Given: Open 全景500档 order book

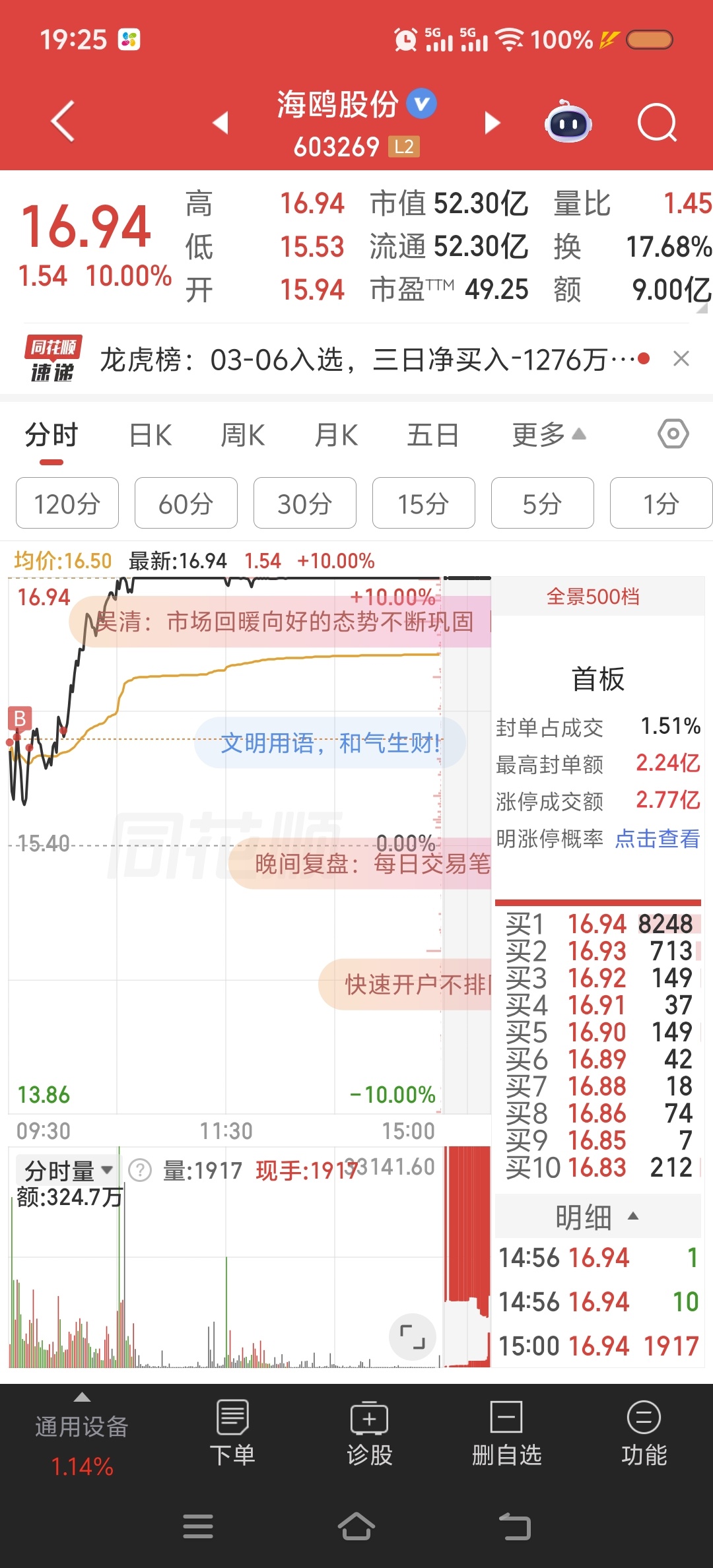Looking at the screenshot, I should click(593, 597).
